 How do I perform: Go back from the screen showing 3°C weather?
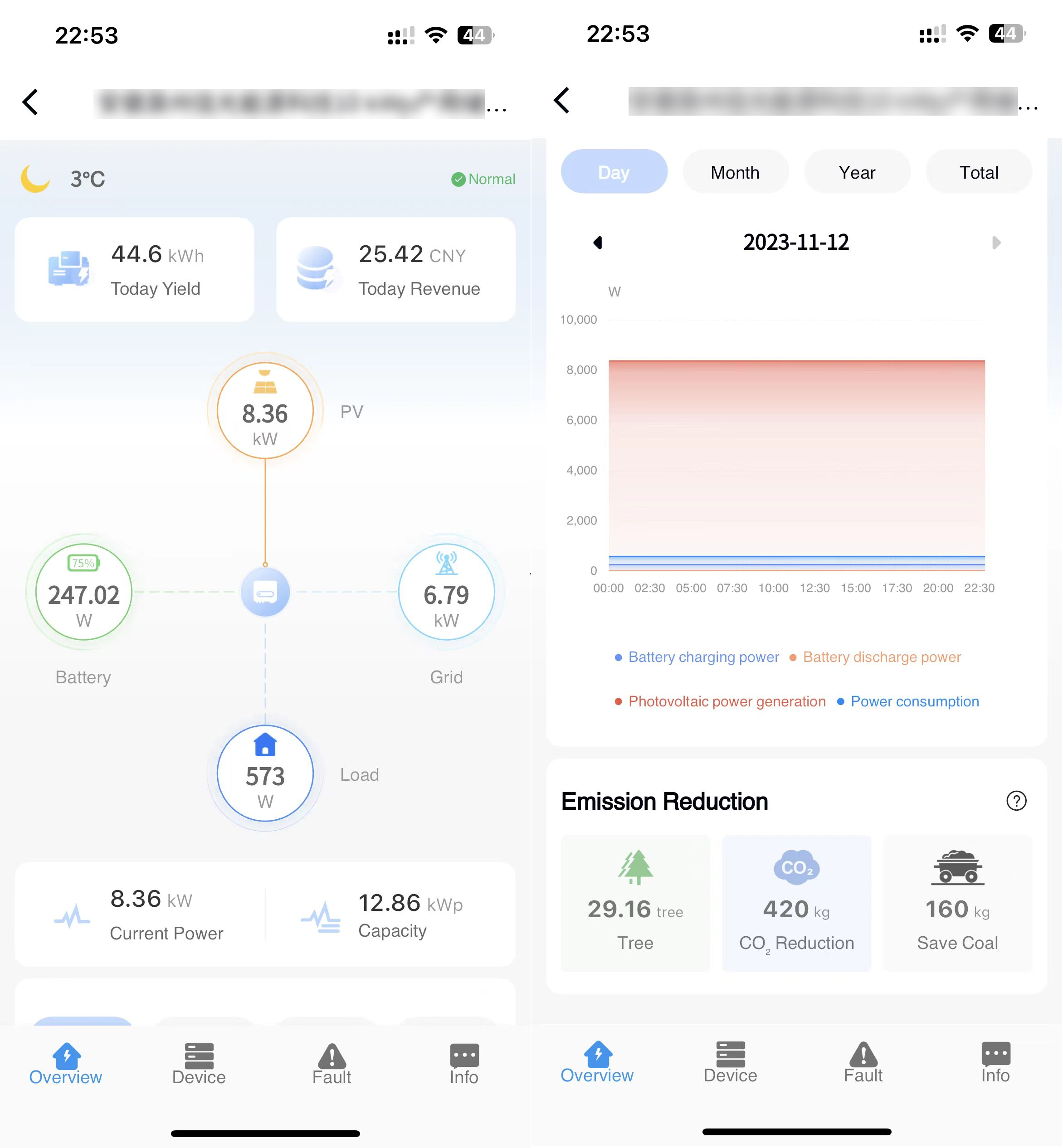30,102
